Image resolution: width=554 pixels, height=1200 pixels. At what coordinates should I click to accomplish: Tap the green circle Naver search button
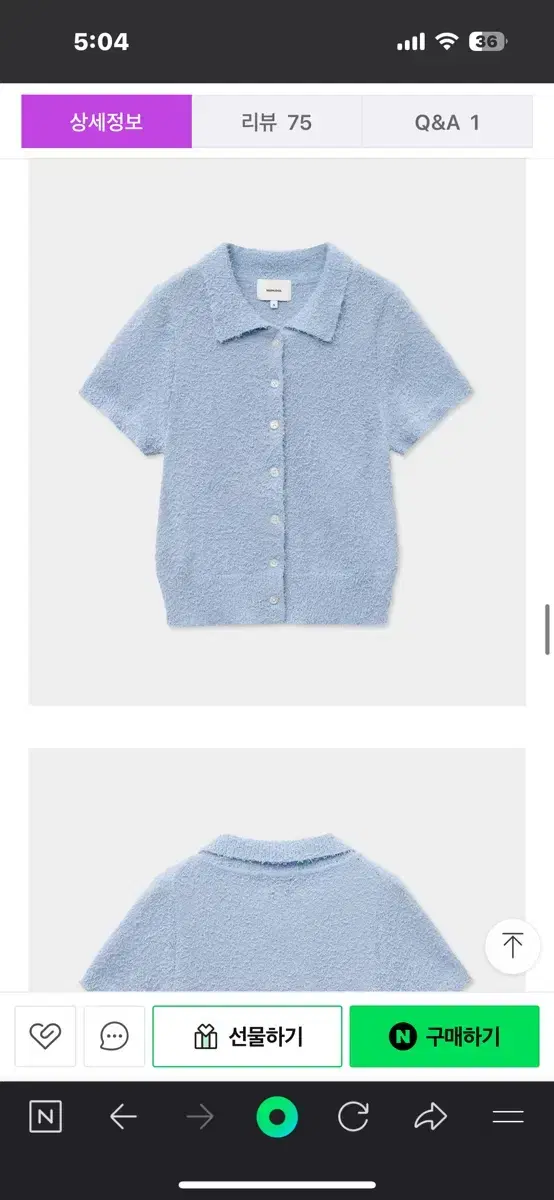pos(277,1117)
